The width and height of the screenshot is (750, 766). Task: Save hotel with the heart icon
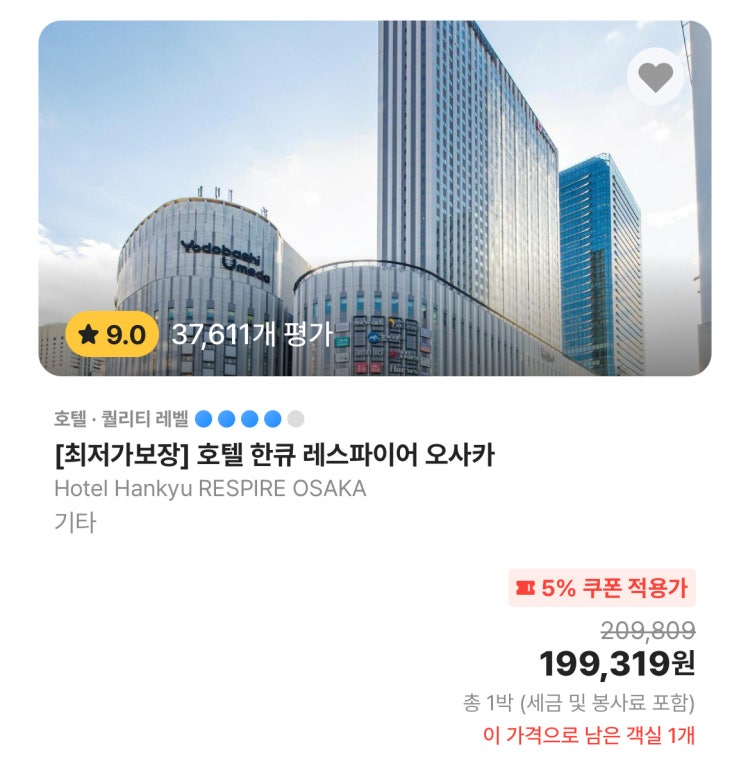click(x=655, y=77)
